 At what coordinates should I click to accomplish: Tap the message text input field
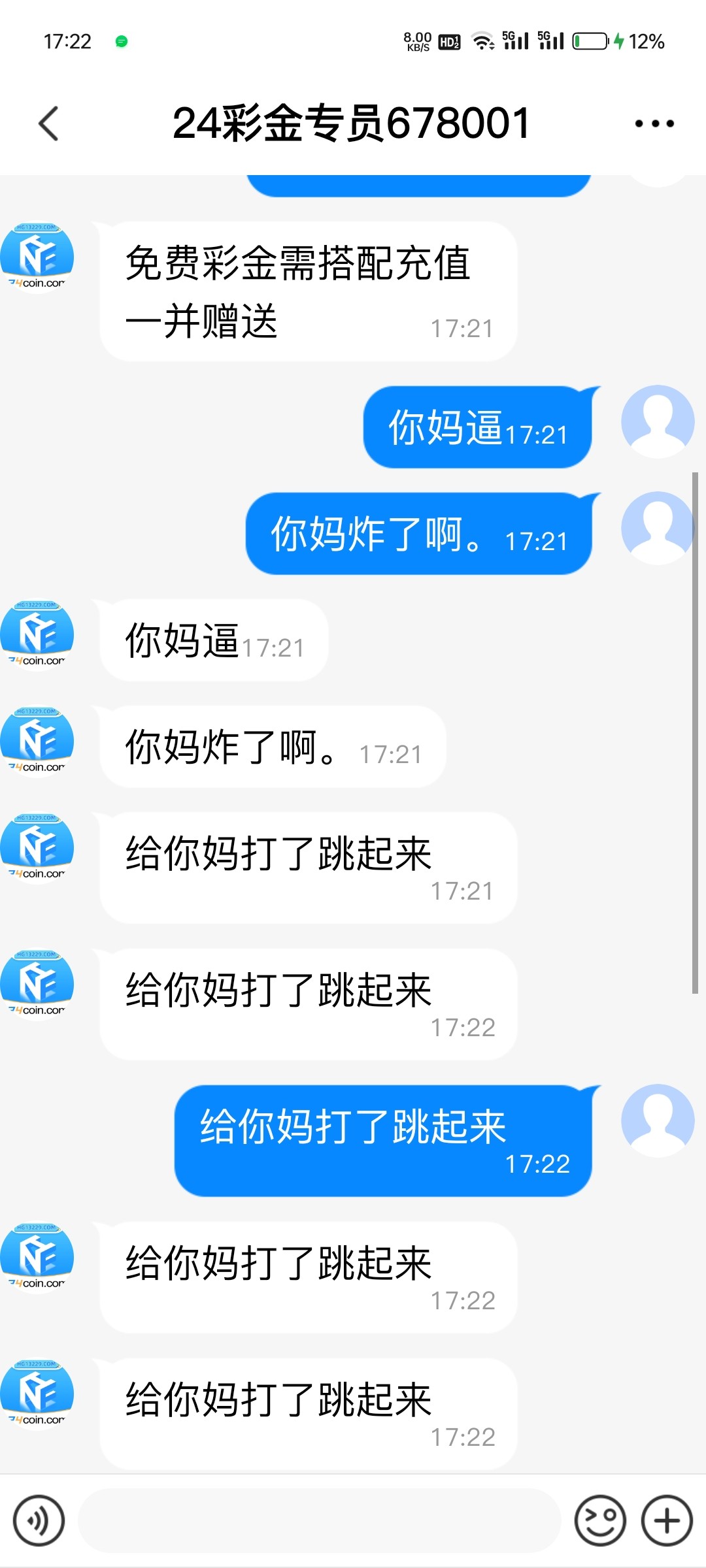click(320, 1520)
